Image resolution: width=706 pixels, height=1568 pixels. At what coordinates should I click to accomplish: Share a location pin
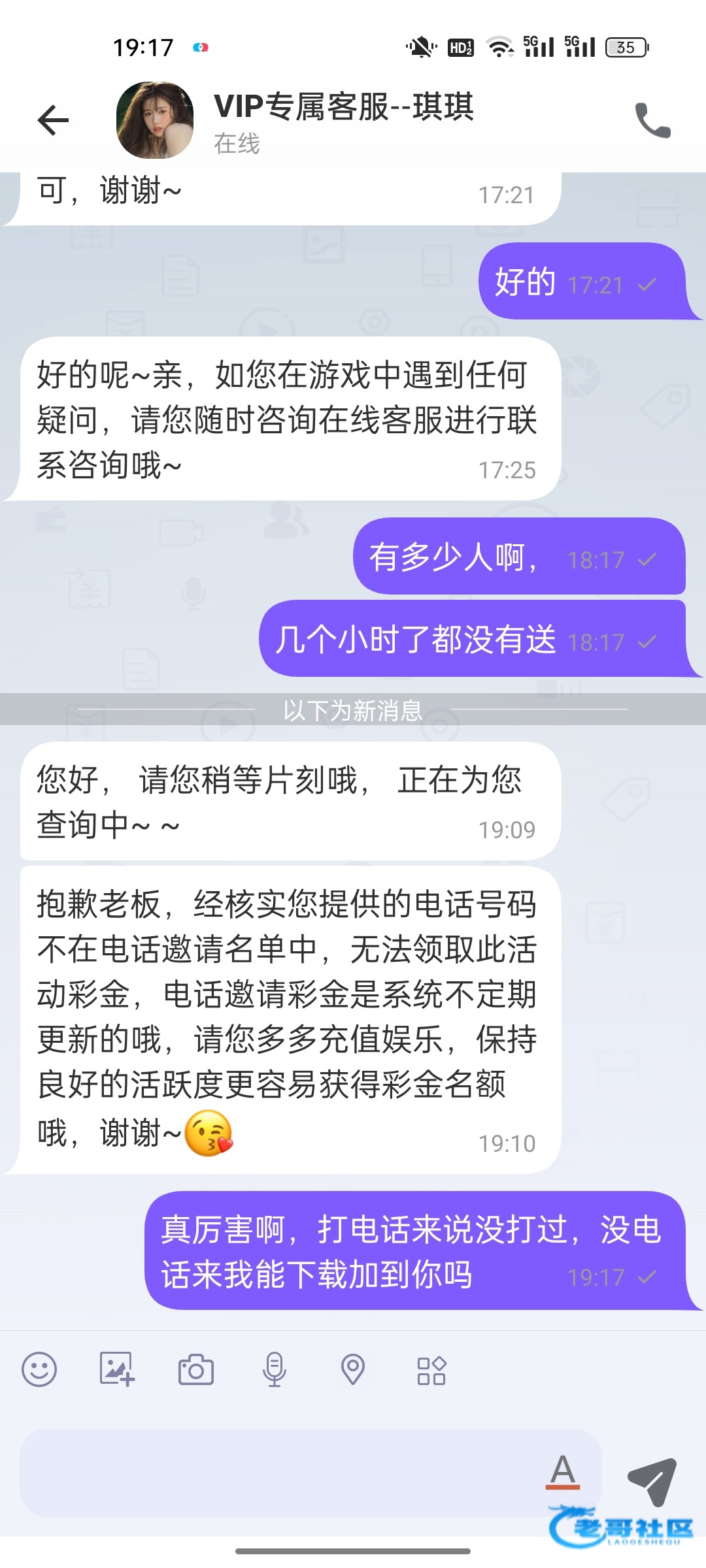click(x=353, y=1369)
